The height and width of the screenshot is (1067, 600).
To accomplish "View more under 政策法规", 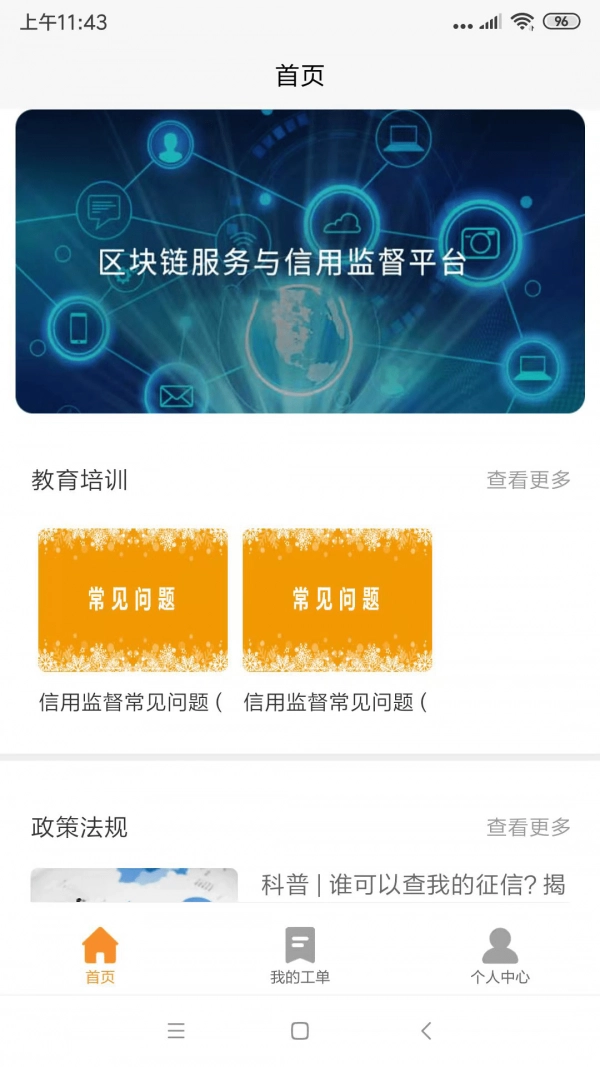I will 528,827.
